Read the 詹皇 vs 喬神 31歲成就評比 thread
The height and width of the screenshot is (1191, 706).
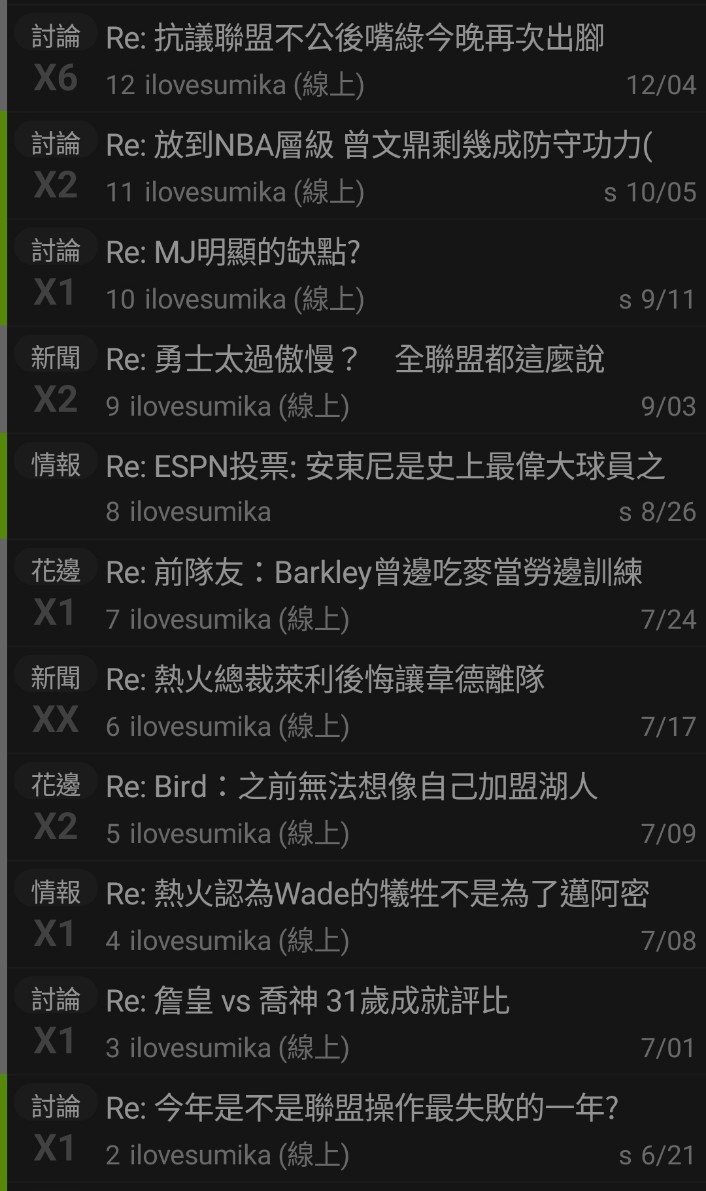pos(308,1001)
